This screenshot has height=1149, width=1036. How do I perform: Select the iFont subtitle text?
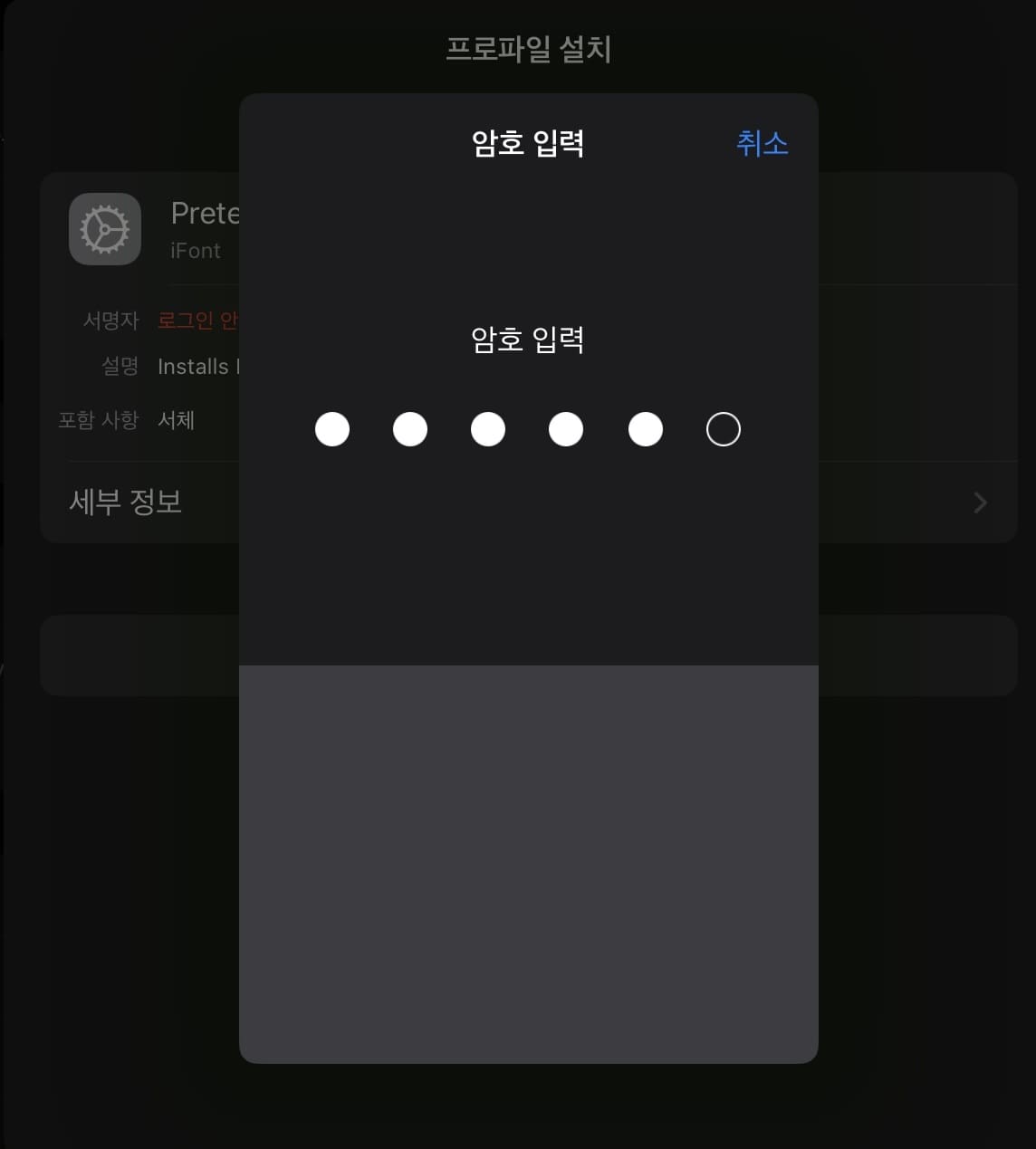(x=197, y=251)
